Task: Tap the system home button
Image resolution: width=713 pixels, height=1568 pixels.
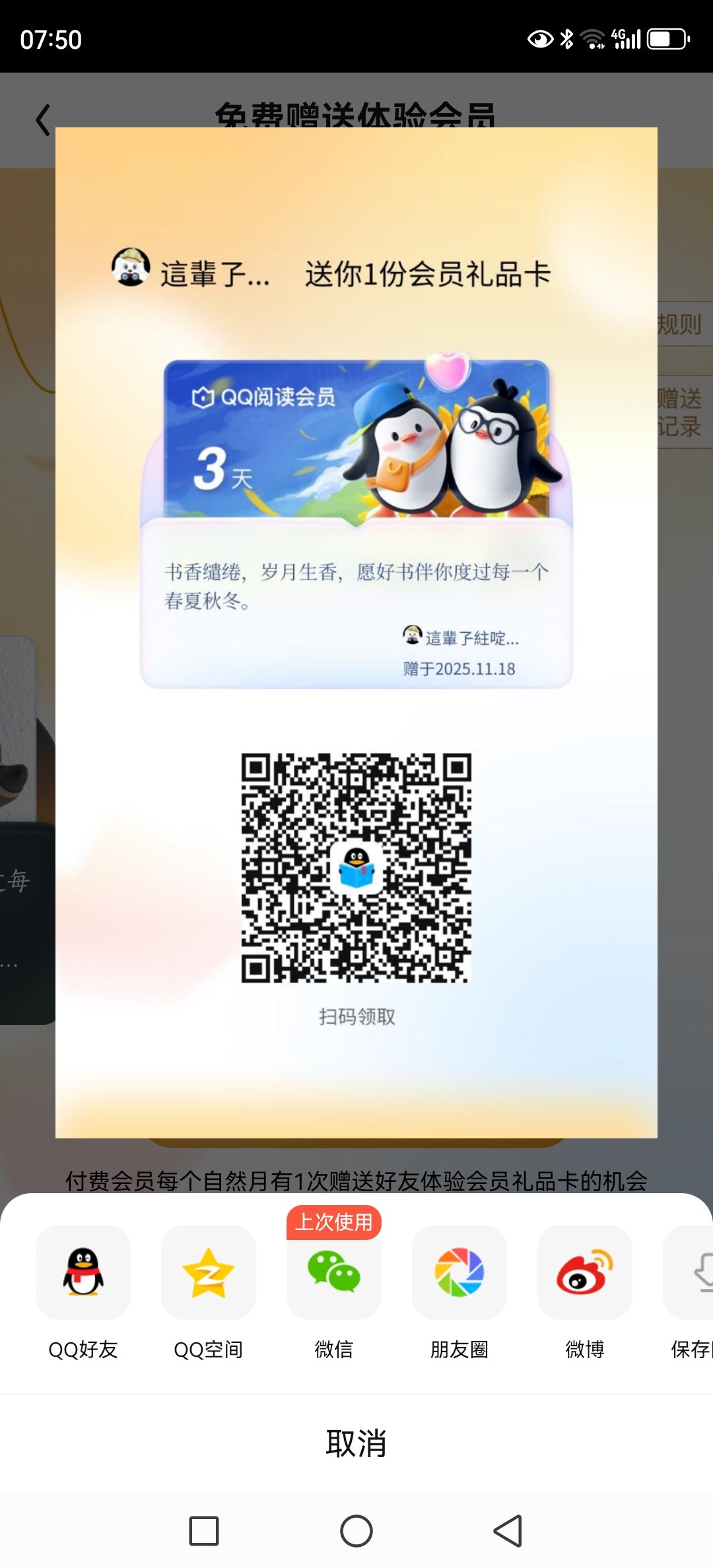Action: tap(356, 1531)
